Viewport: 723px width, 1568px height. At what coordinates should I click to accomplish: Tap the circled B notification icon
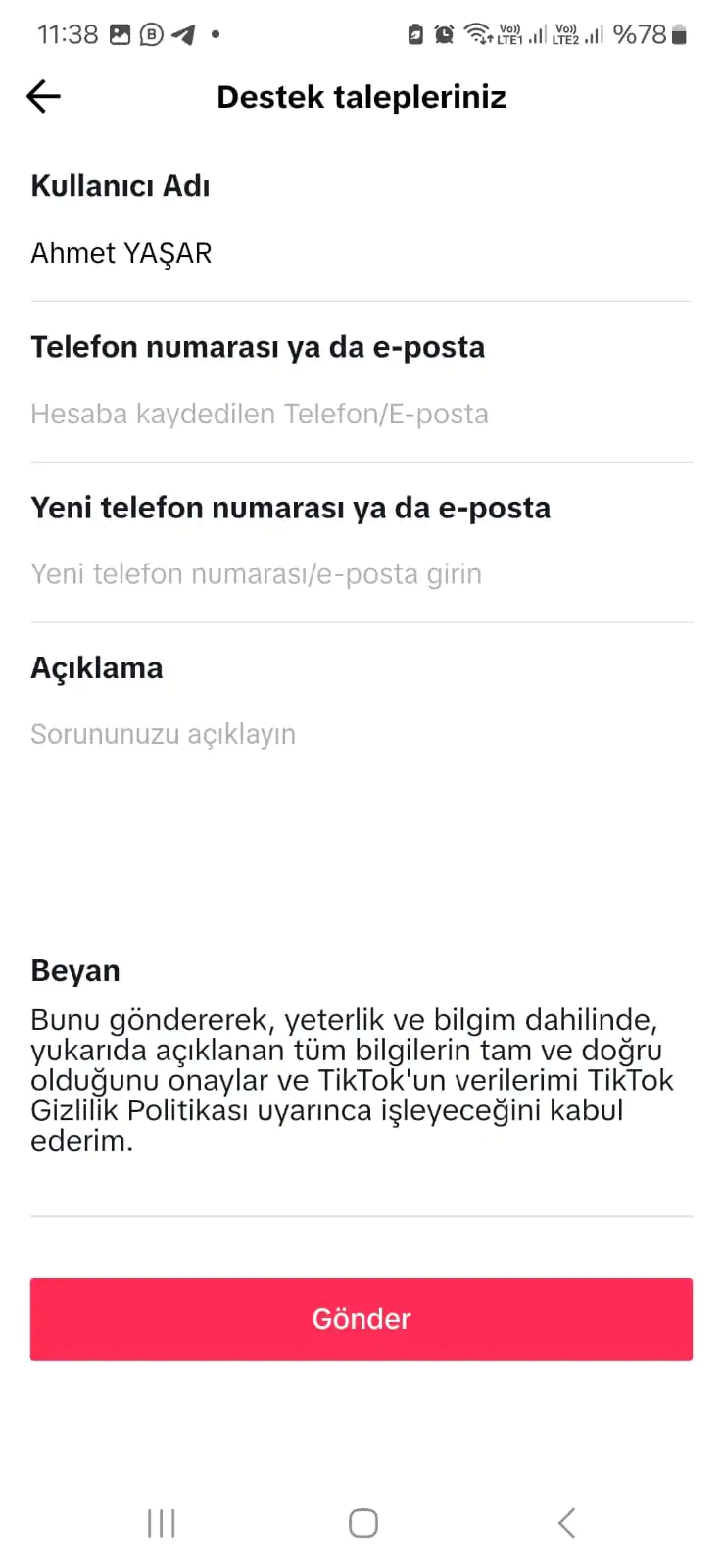pyautogui.click(x=152, y=34)
